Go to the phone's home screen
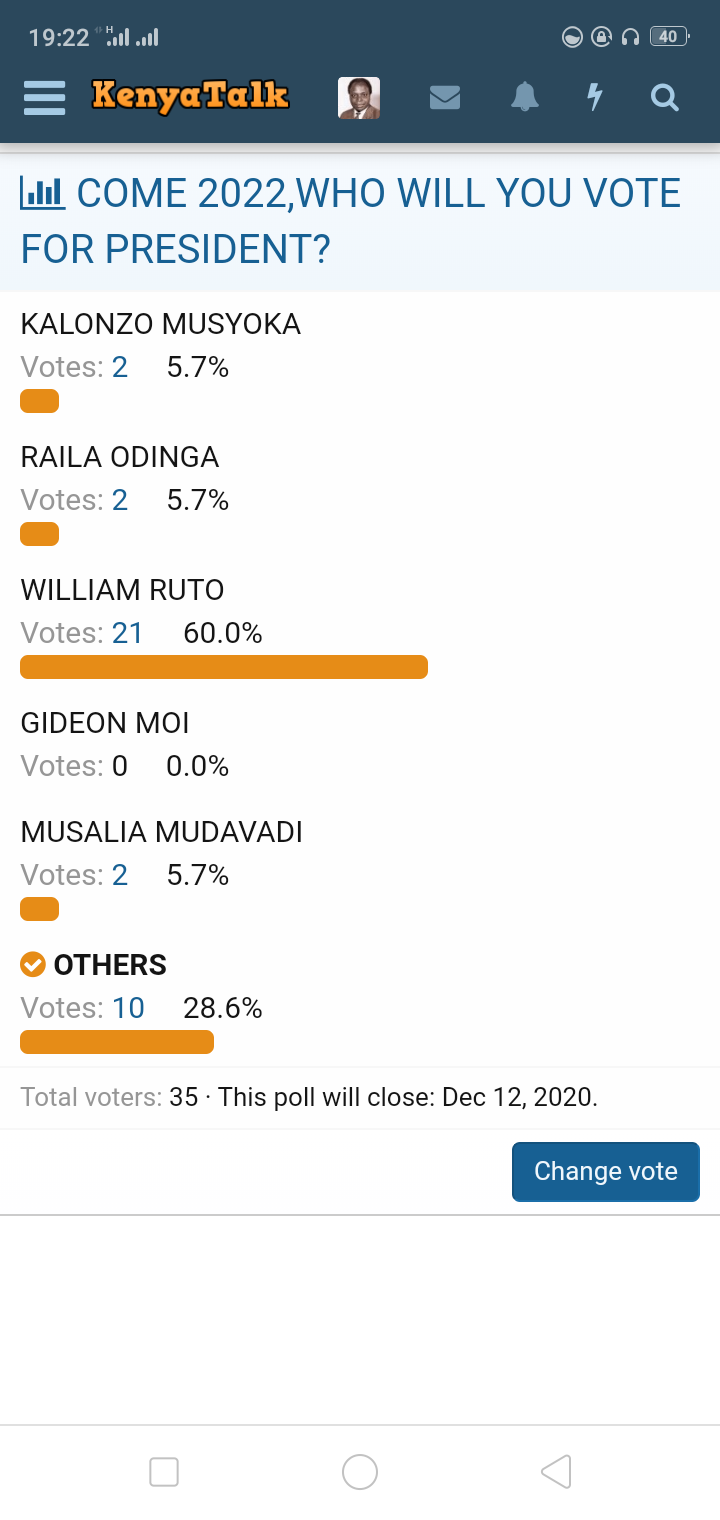Image resolution: width=720 pixels, height=1520 pixels. [360, 1472]
